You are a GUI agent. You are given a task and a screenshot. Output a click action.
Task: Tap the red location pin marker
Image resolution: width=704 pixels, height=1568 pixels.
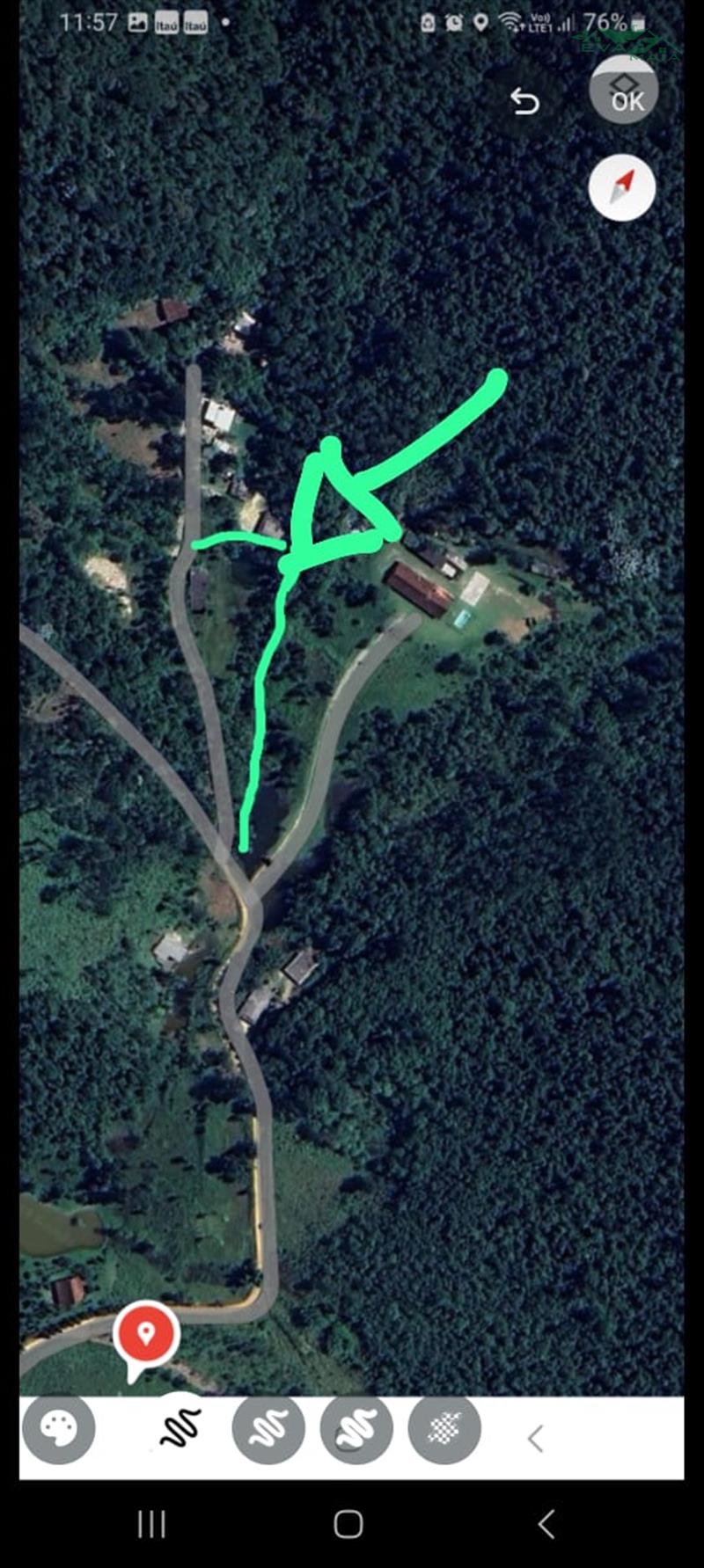(x=146, y=1335)
